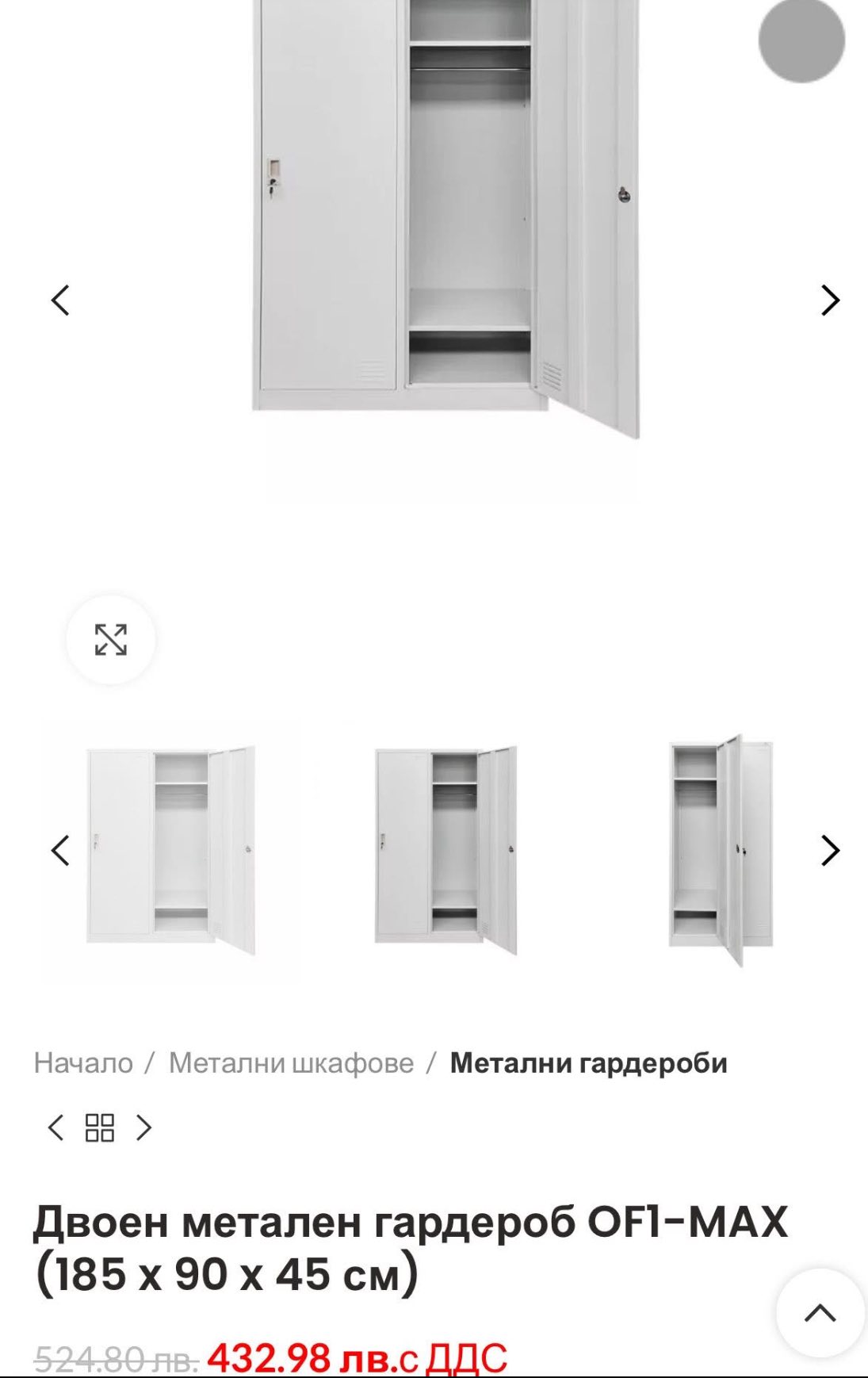Tap the grey floating circle button
Screen dimensions: 868x1378
click(801, 39)
